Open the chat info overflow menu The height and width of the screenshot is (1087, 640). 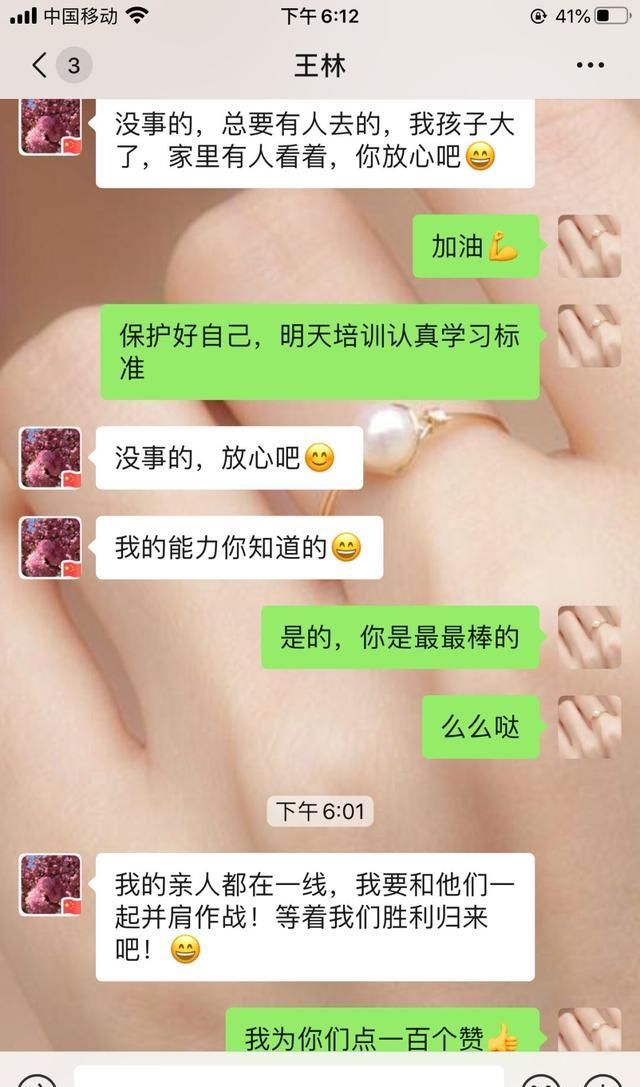click(590, 67)
